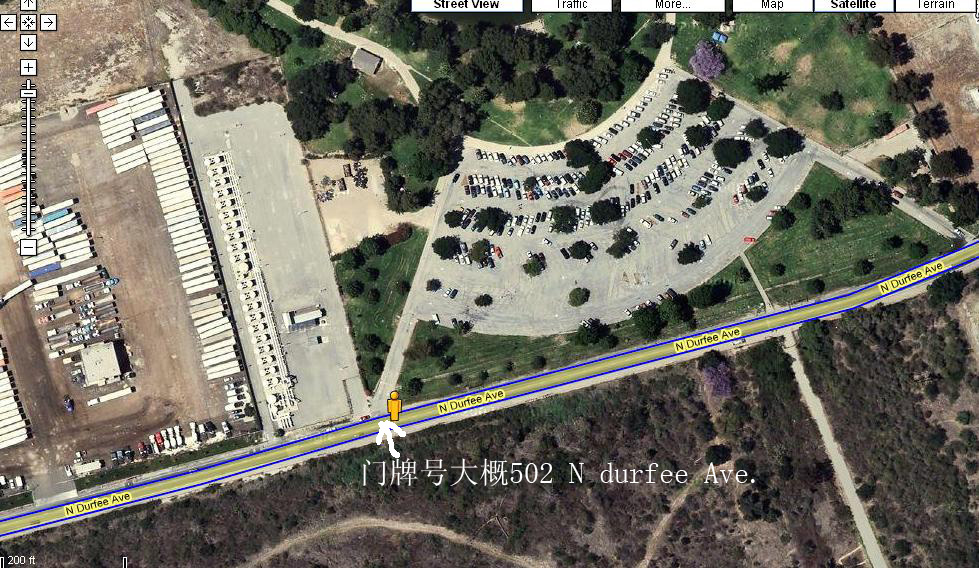
Task: Enable the Traffic layer
Action: (571, 5)
